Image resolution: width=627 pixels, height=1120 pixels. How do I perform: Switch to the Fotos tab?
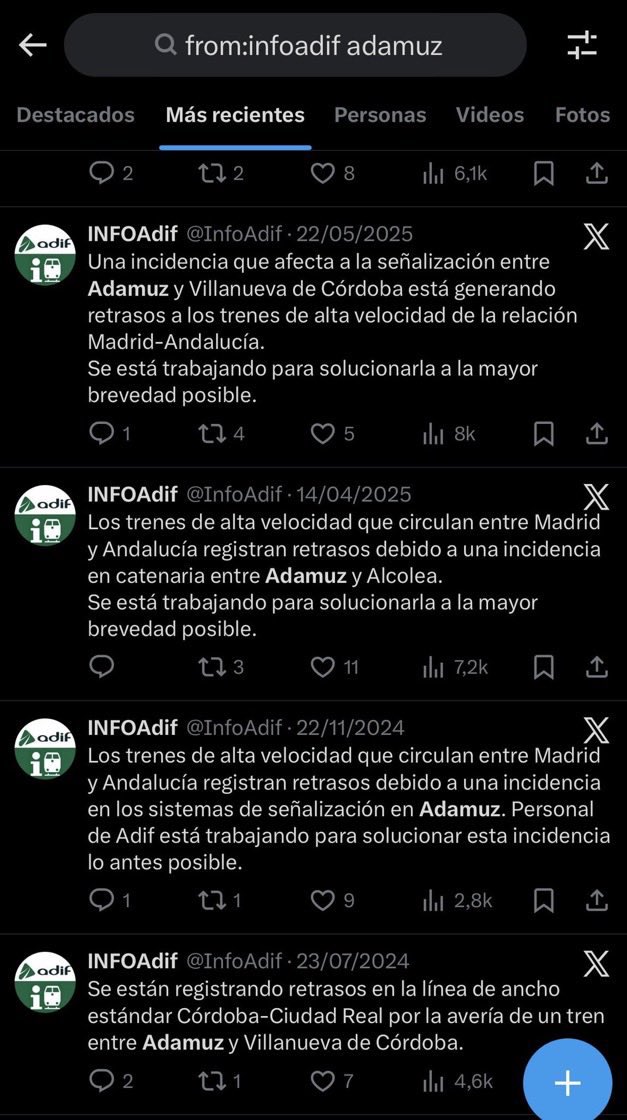click(582, 115)
